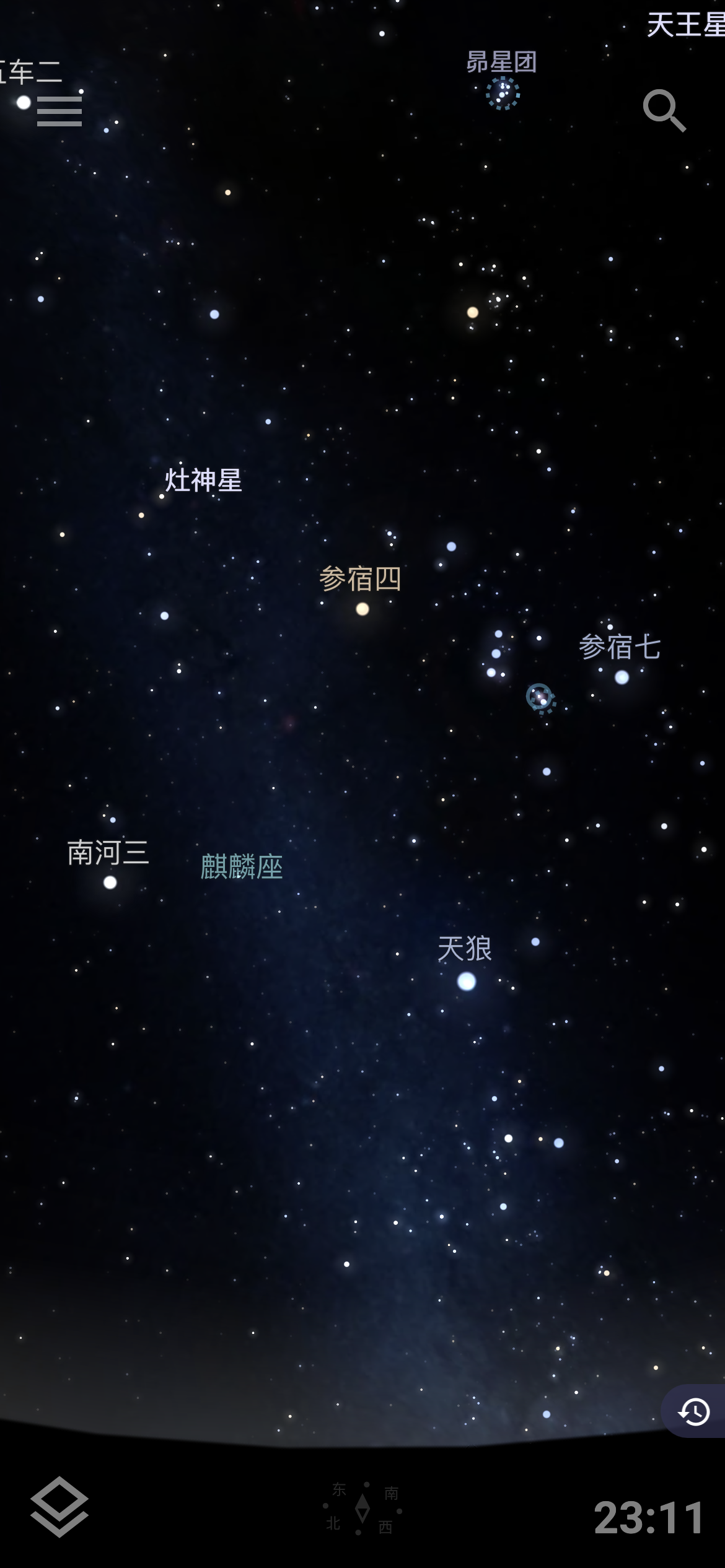Select the star 参宿四 (Betelgeuse)

tap(362, 609)
